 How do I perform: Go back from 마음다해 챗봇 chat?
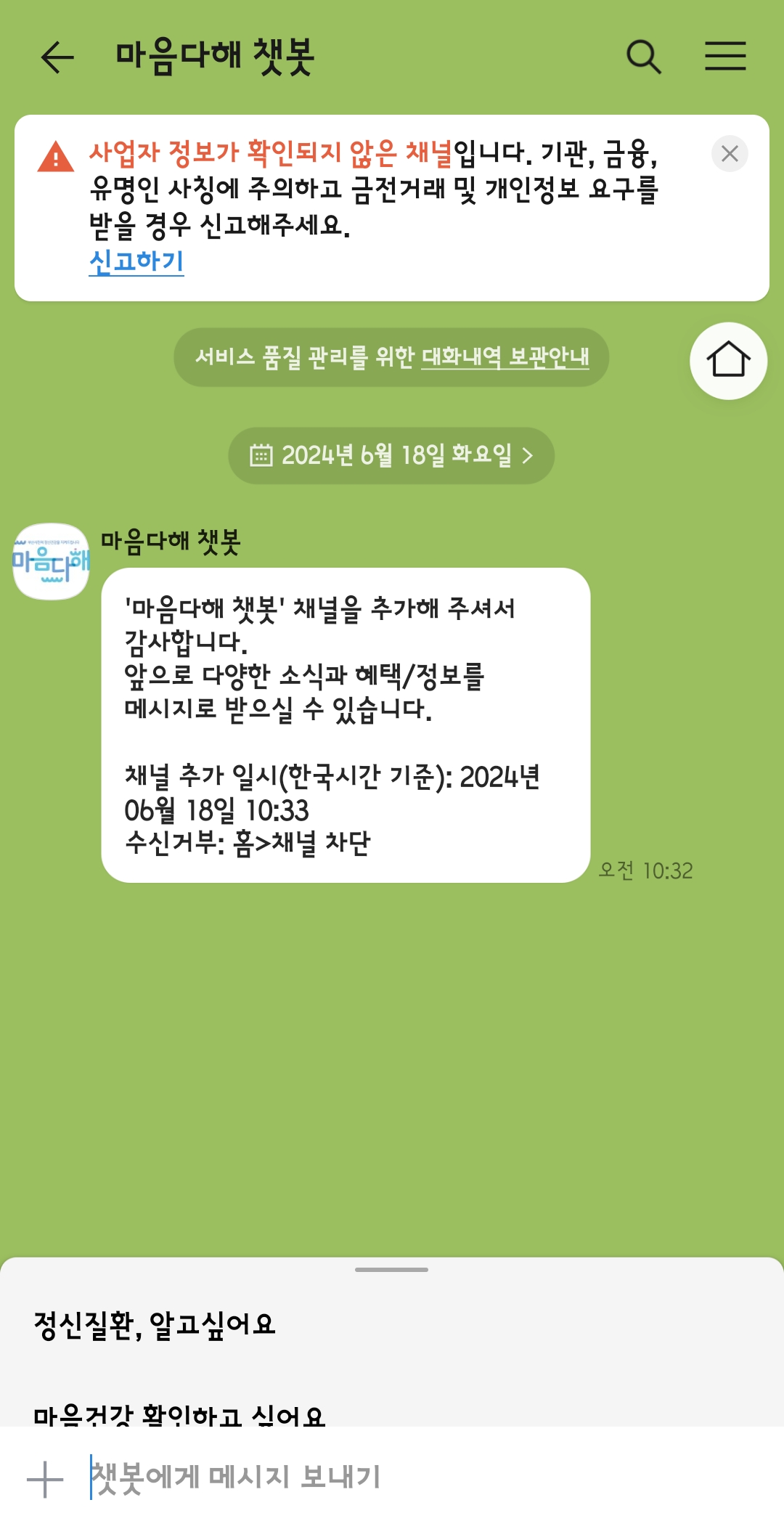[x=57, y=57]
